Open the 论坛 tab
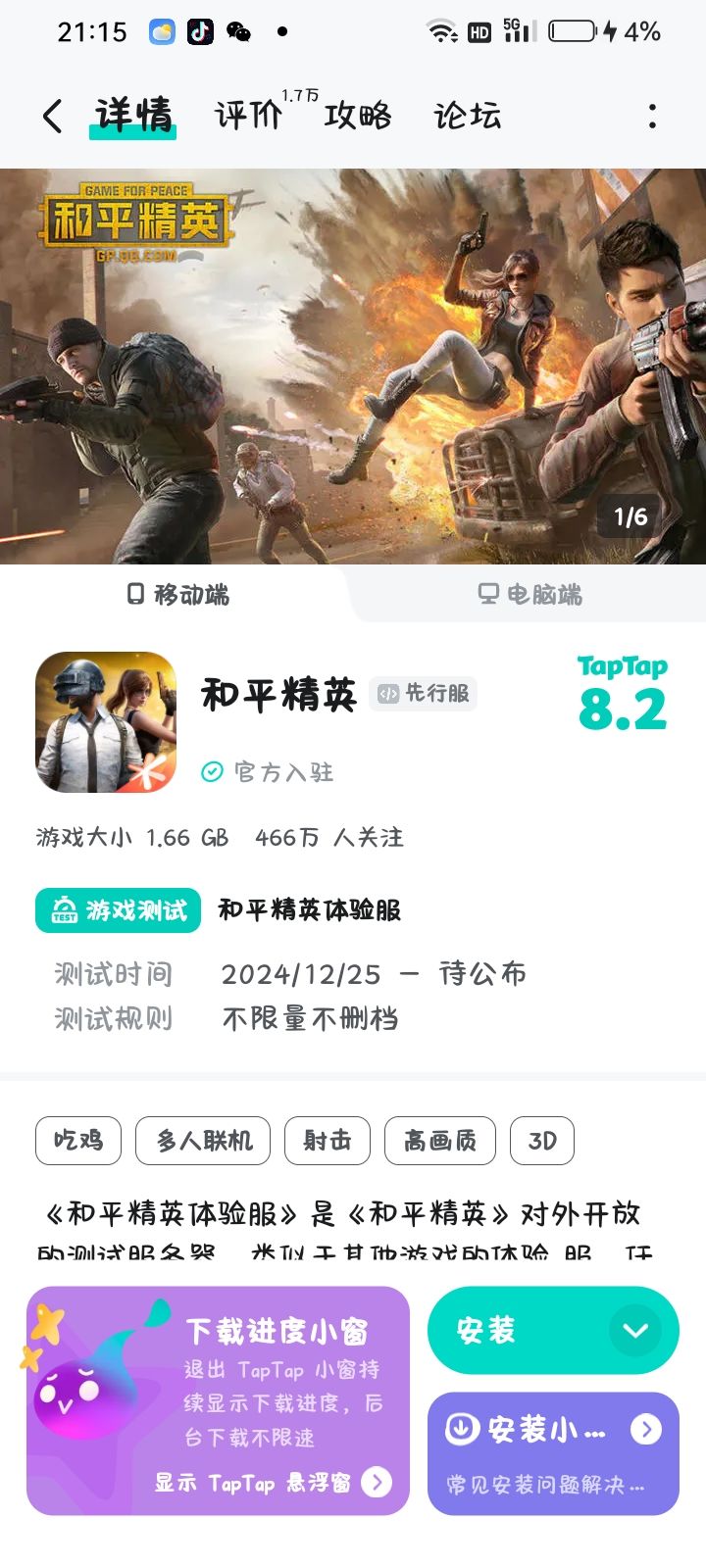This screenshot has height=1568, width=706. 465,116
